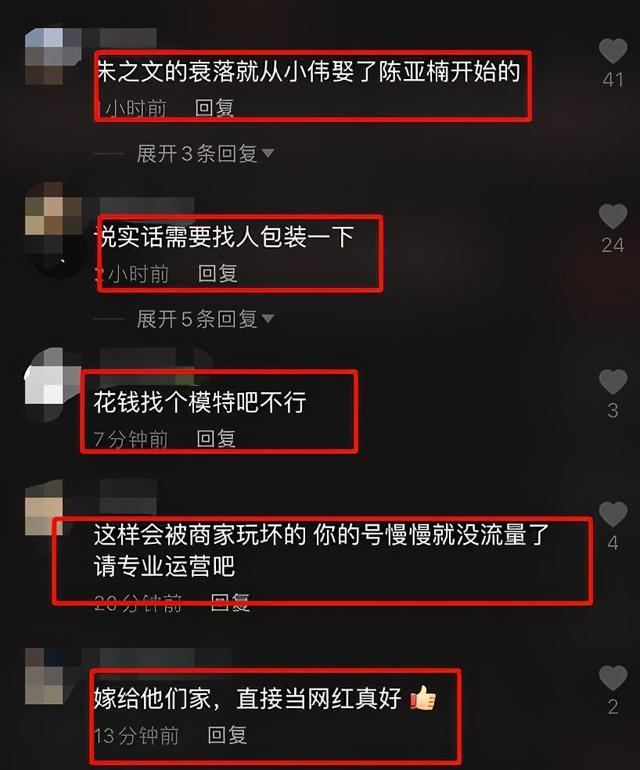Open avatar of 说实话需要找人包装一下 commenter

click(x=51, y=213)
